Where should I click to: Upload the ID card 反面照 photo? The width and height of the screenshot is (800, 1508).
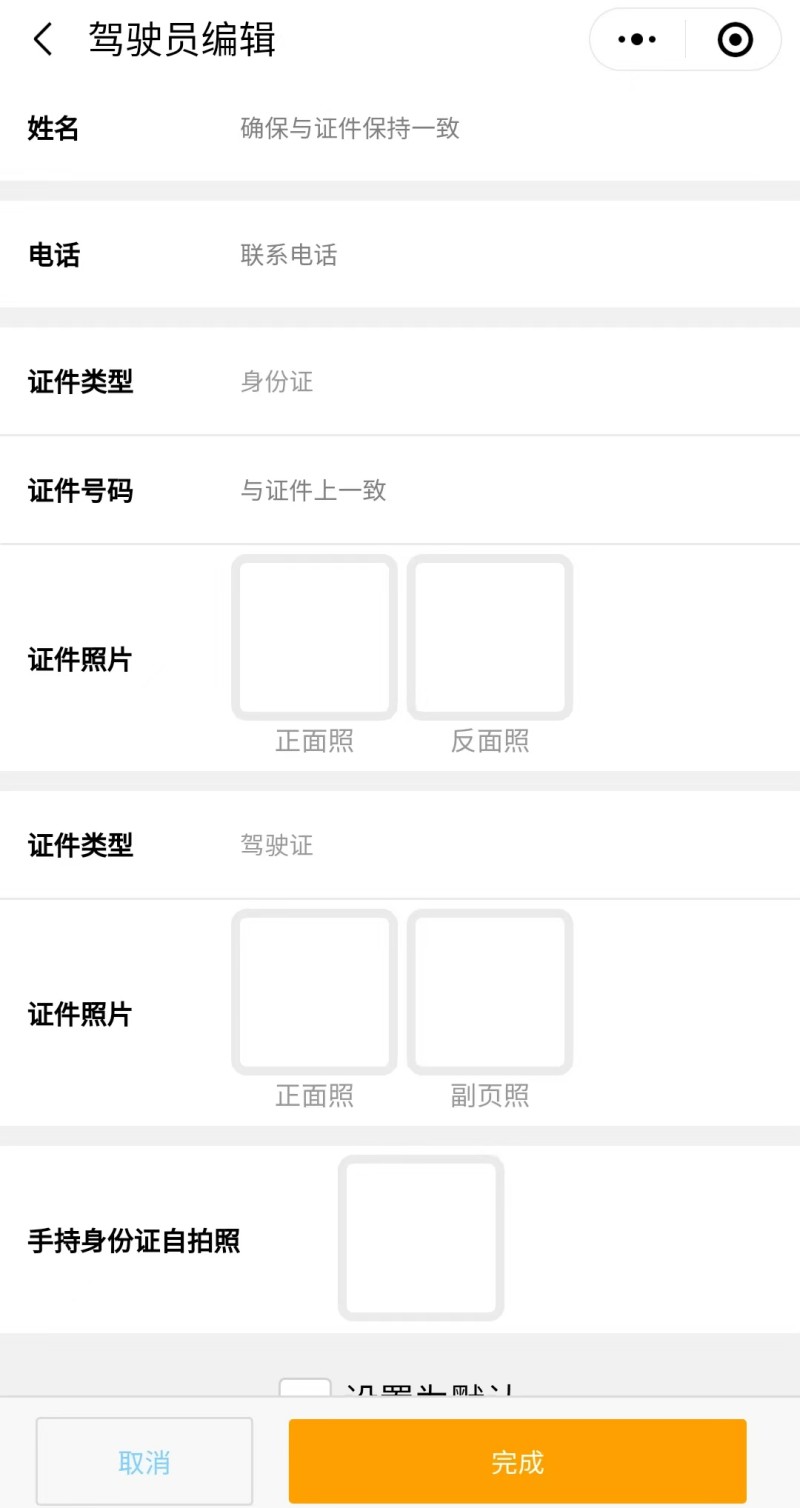490,637
